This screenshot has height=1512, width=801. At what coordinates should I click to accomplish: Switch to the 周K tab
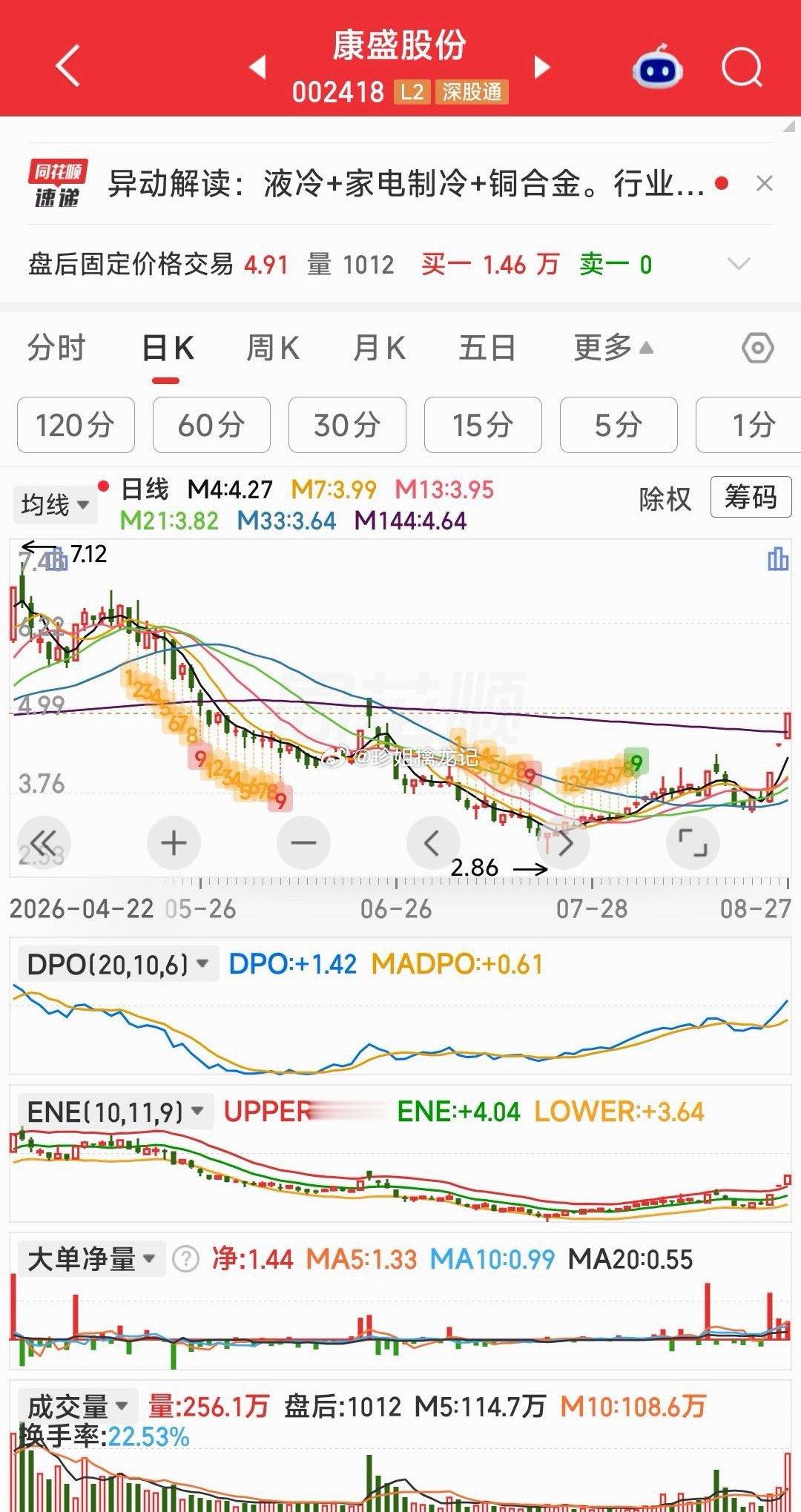[273, 348]
